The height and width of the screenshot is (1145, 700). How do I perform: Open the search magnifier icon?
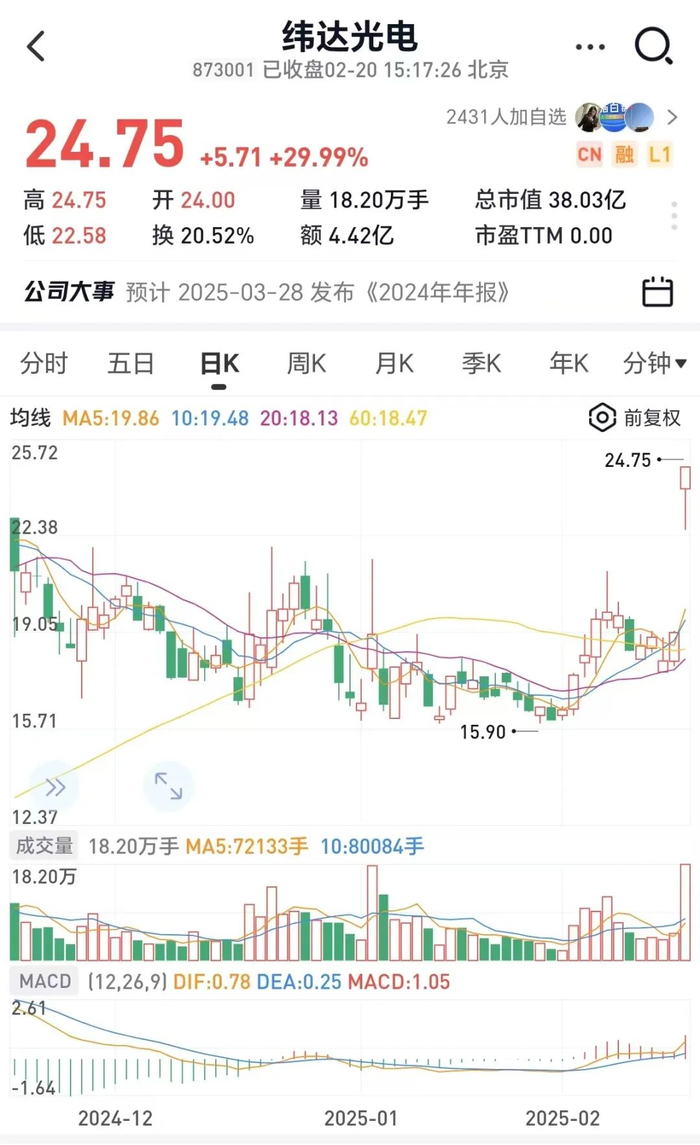[654, 46]
